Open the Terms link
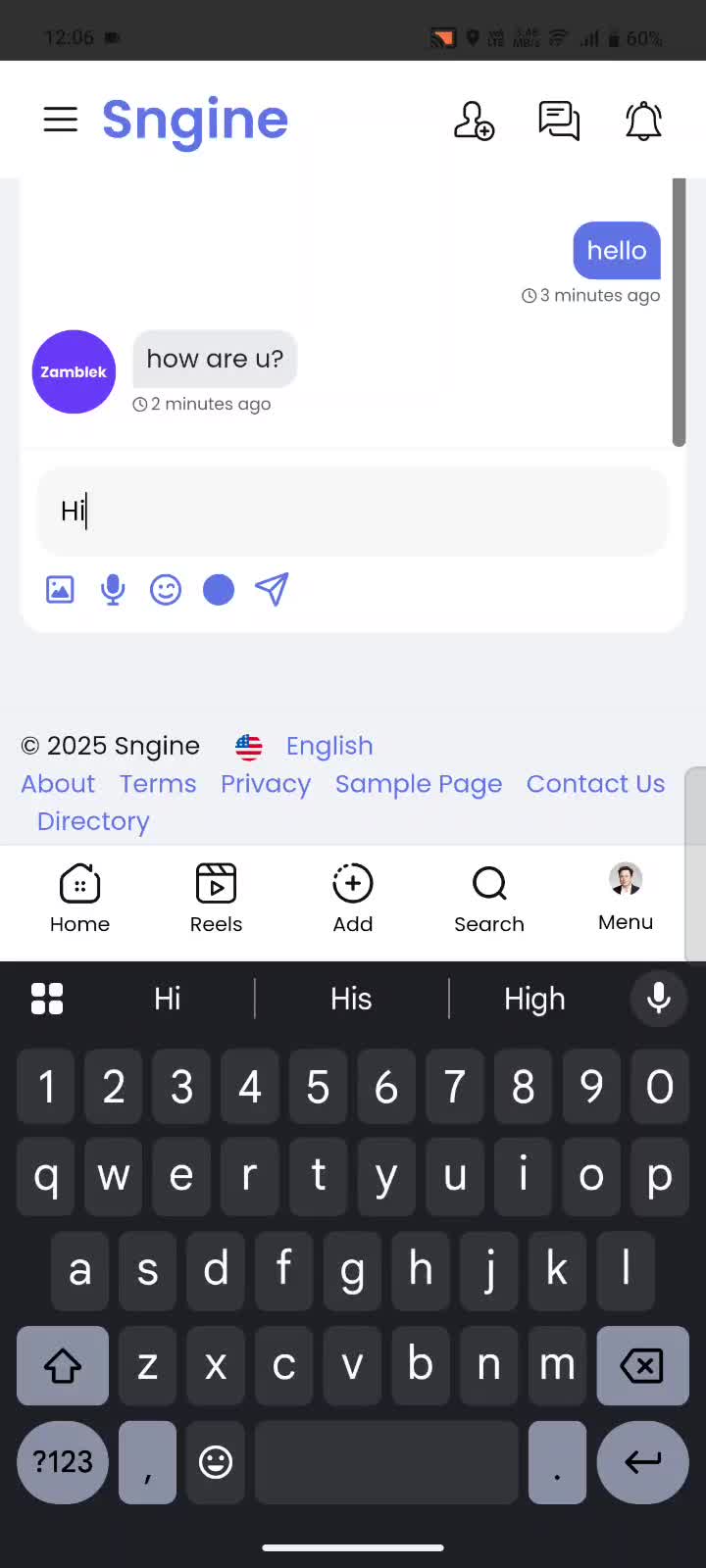Viewport: 706px width, 1568px height. coord(158,784)
